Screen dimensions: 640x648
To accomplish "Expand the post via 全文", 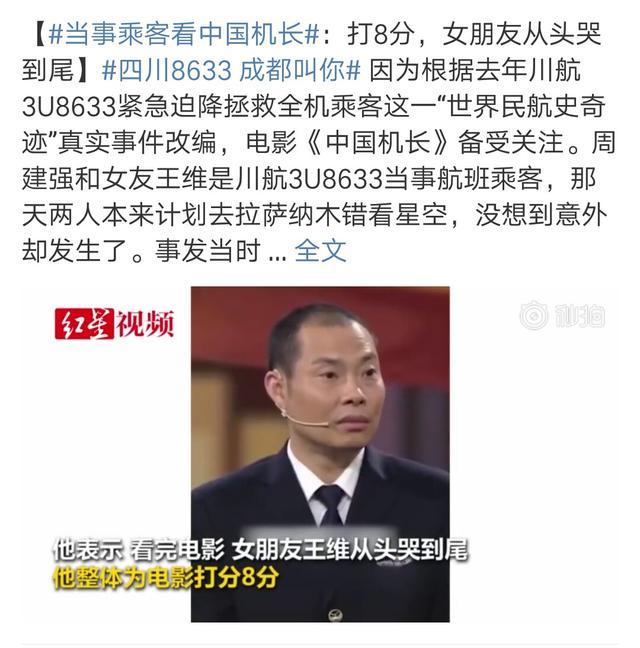I will (x=322, y=249).
